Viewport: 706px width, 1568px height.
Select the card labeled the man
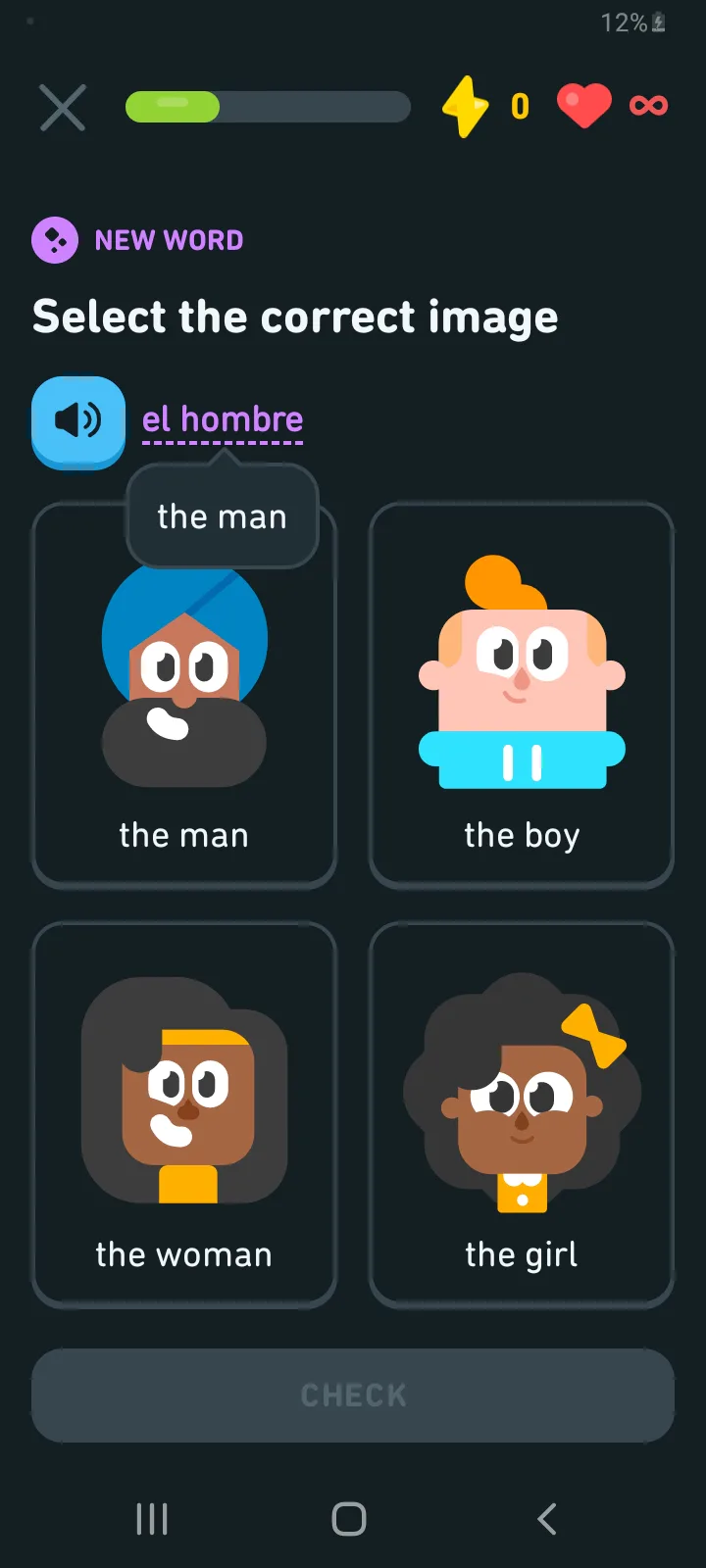pyautogui.click(x=184, y=696)
